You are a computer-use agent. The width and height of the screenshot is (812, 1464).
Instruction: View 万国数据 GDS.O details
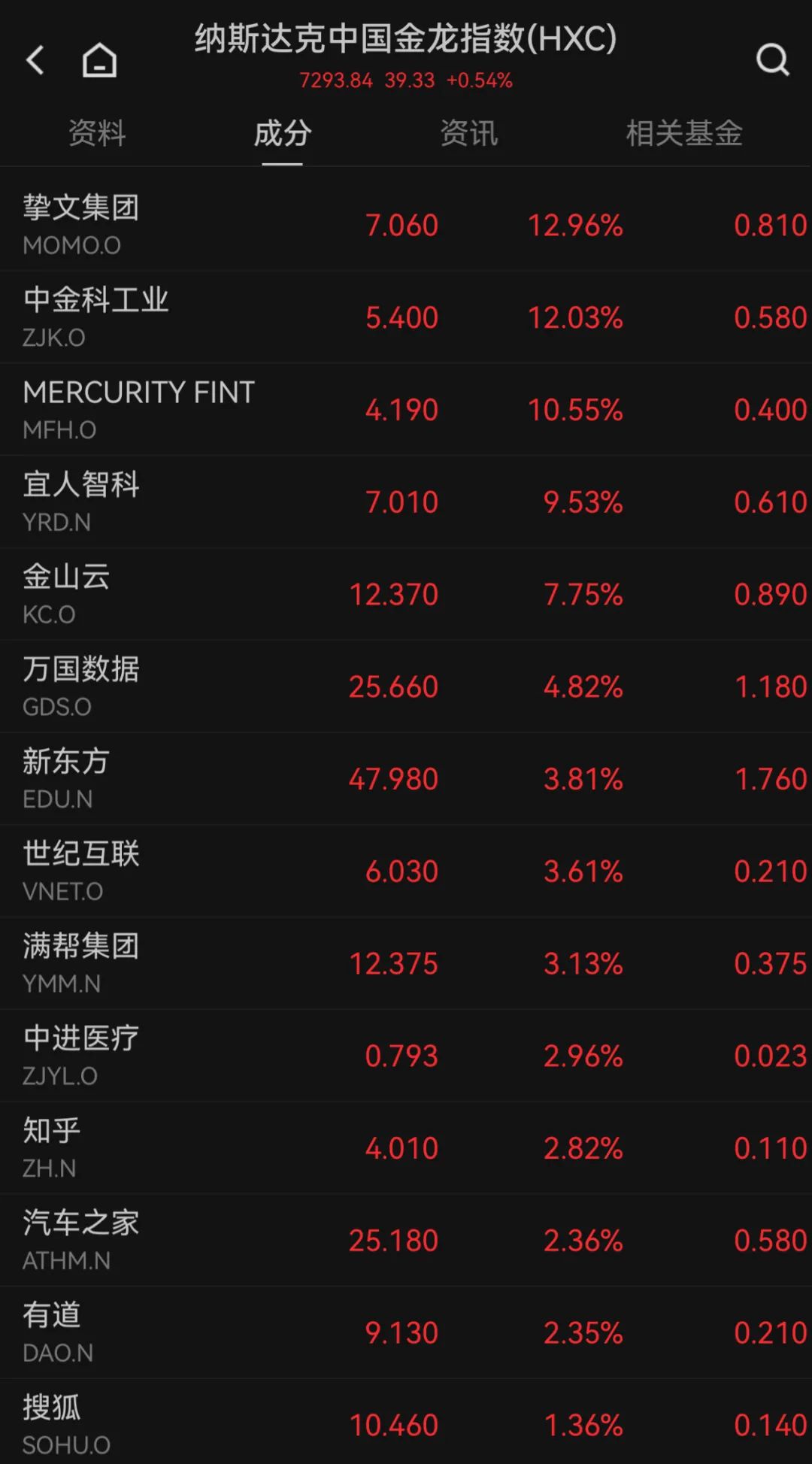406,687
